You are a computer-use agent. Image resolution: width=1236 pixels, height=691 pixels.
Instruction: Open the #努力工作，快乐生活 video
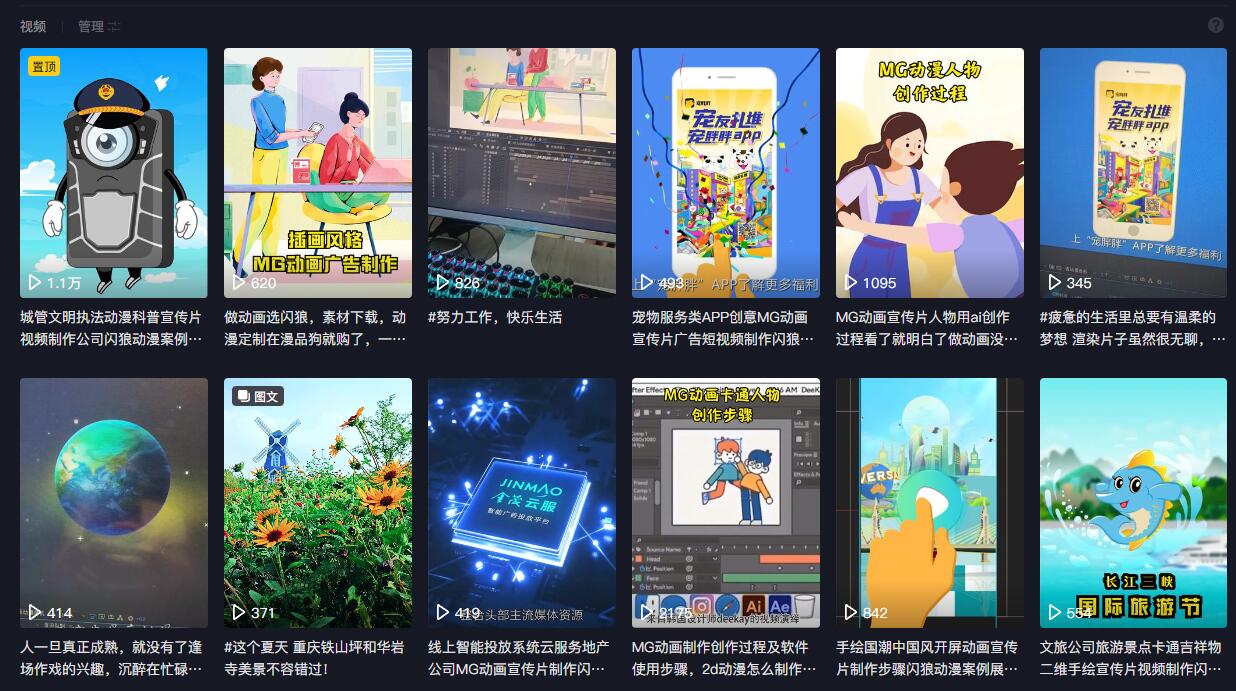522,172
